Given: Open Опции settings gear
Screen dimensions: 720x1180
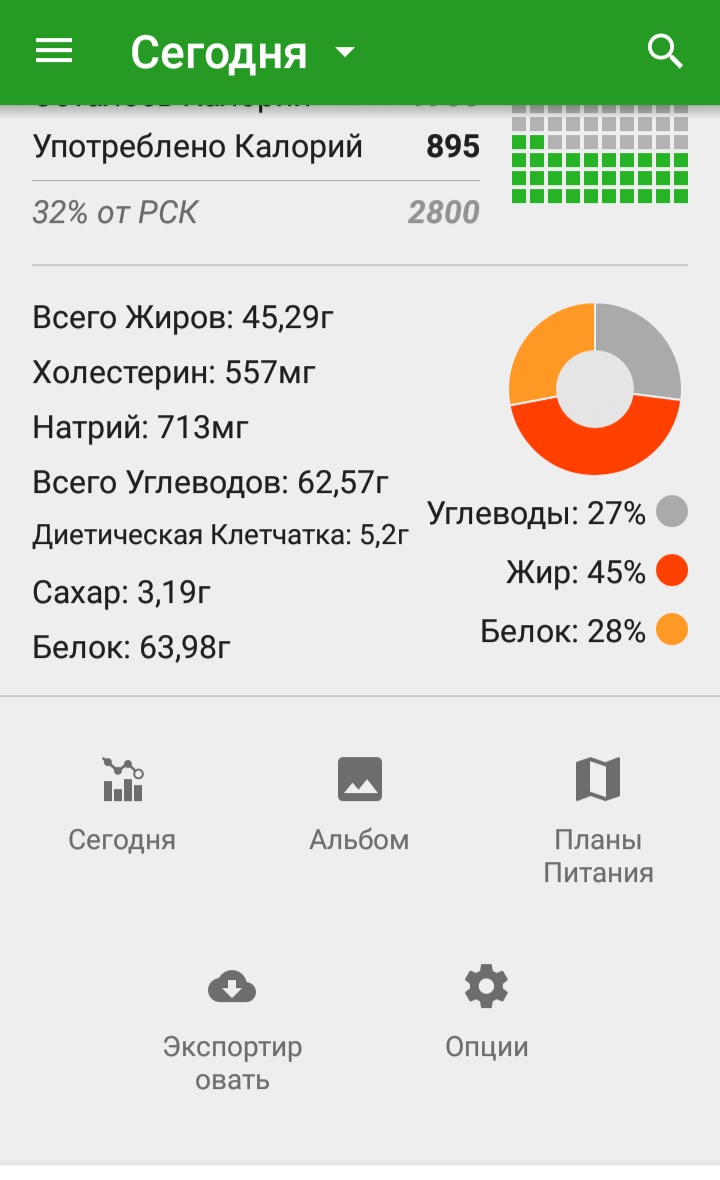Looking at the screenshot, I should [x=486, y=1012].
